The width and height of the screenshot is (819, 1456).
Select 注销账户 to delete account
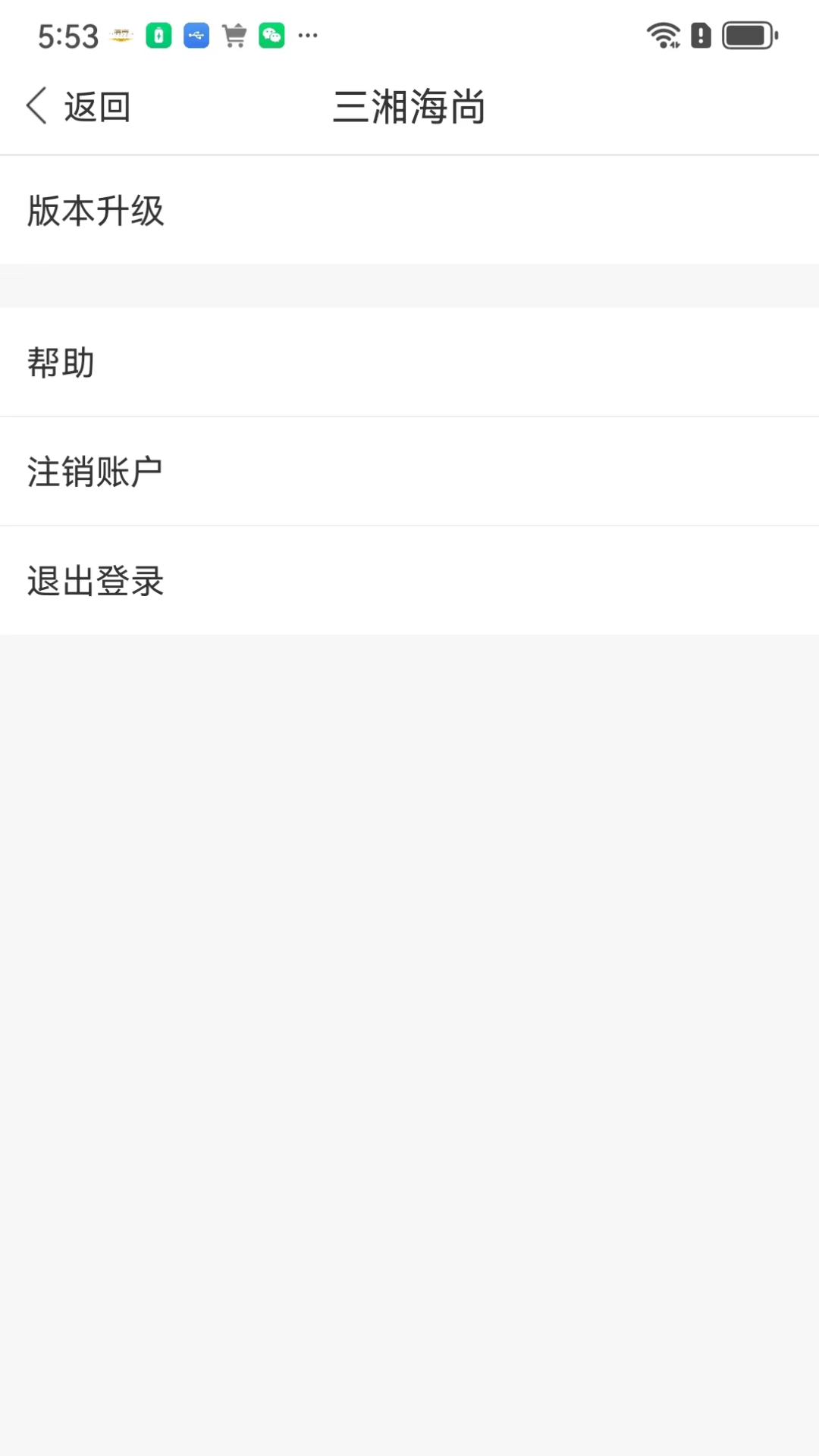(409, 471)
